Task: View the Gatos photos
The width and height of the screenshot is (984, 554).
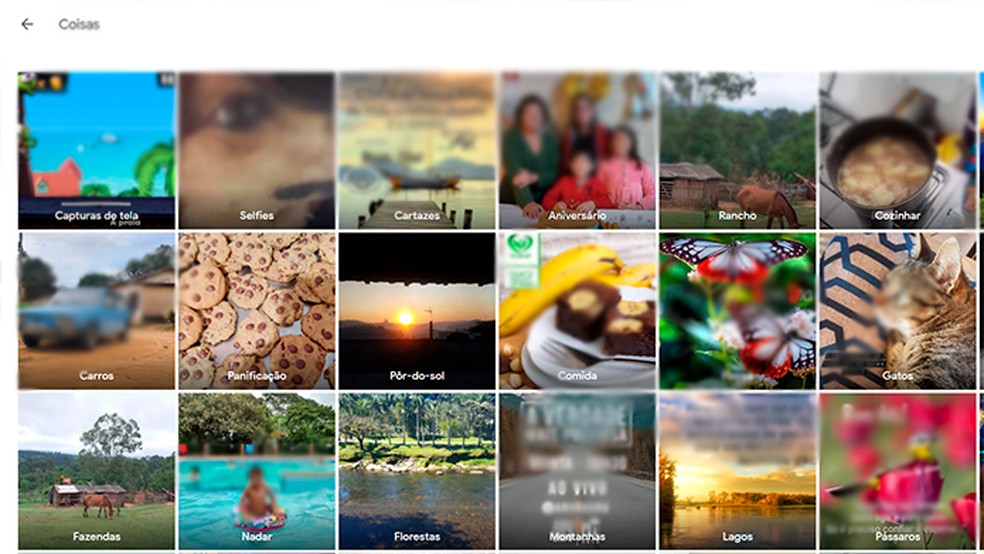Action: click(x=897, y=311)
